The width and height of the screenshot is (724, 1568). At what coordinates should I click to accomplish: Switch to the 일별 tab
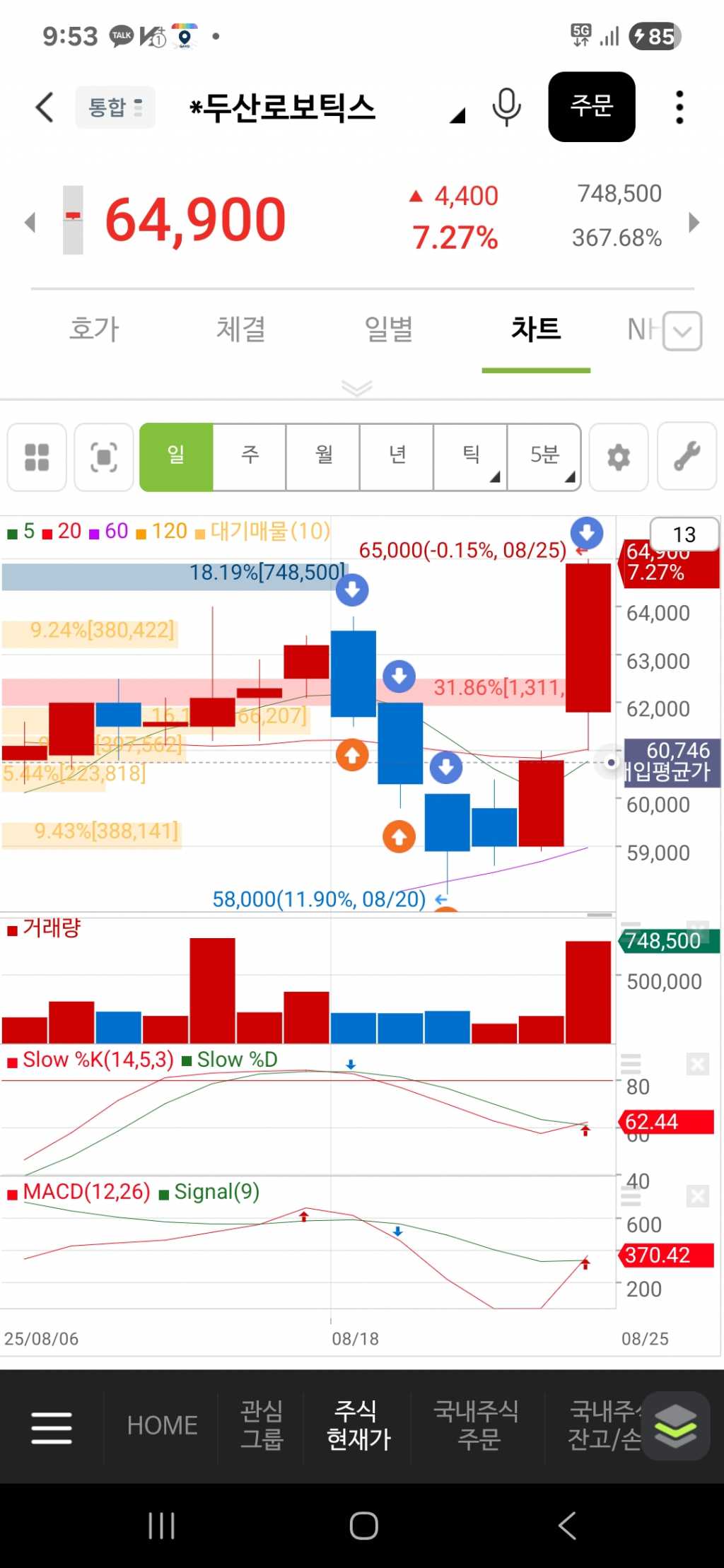tap(388, 329)
